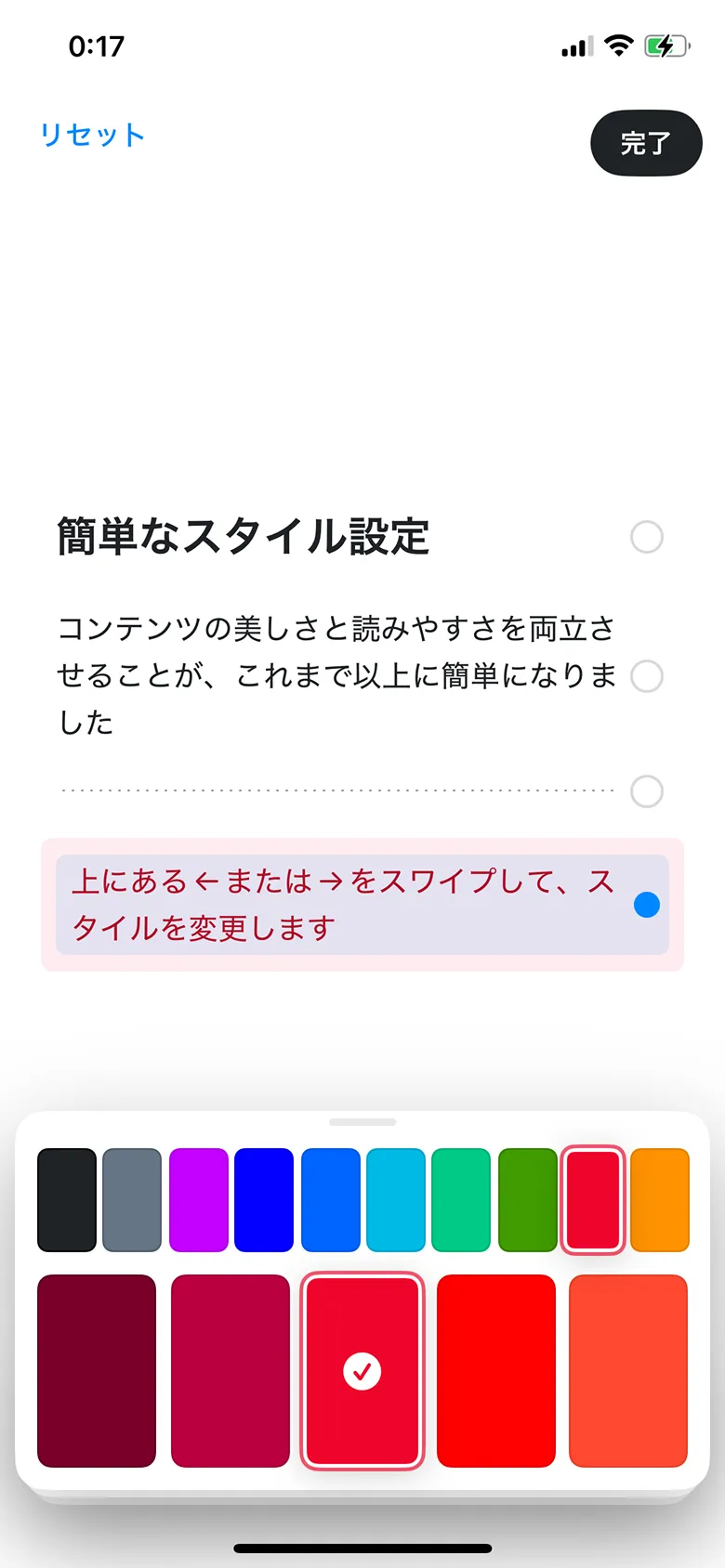Pick the mint green color swatch
The image size is (725, 1568).
tap(461, 1198)
